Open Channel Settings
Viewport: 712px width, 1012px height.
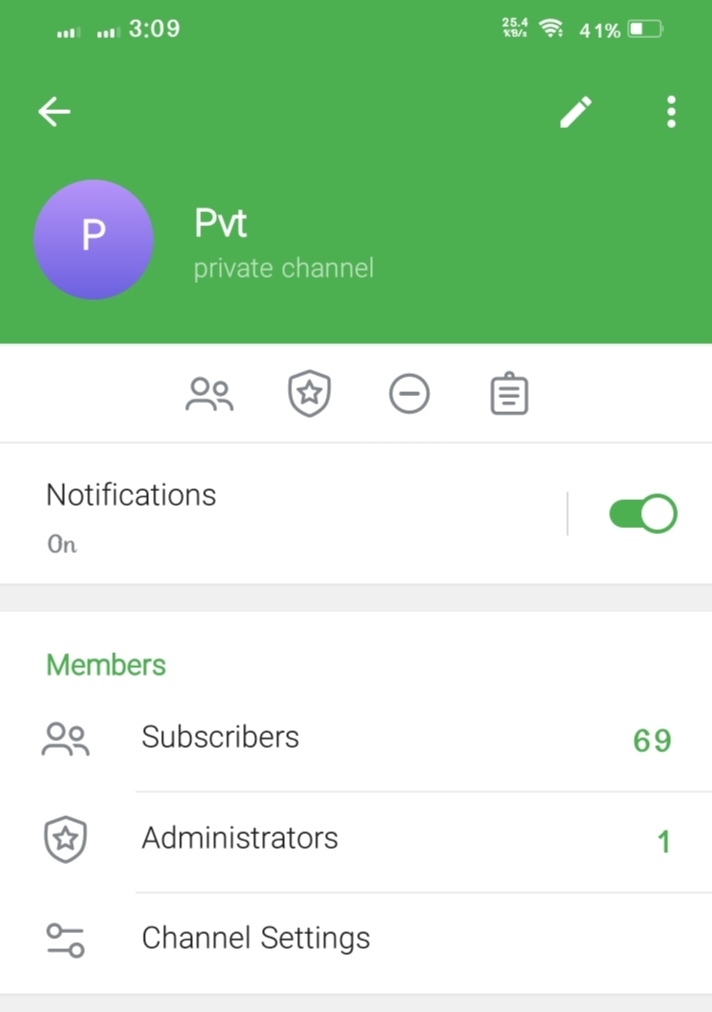(x=356, y=940)
